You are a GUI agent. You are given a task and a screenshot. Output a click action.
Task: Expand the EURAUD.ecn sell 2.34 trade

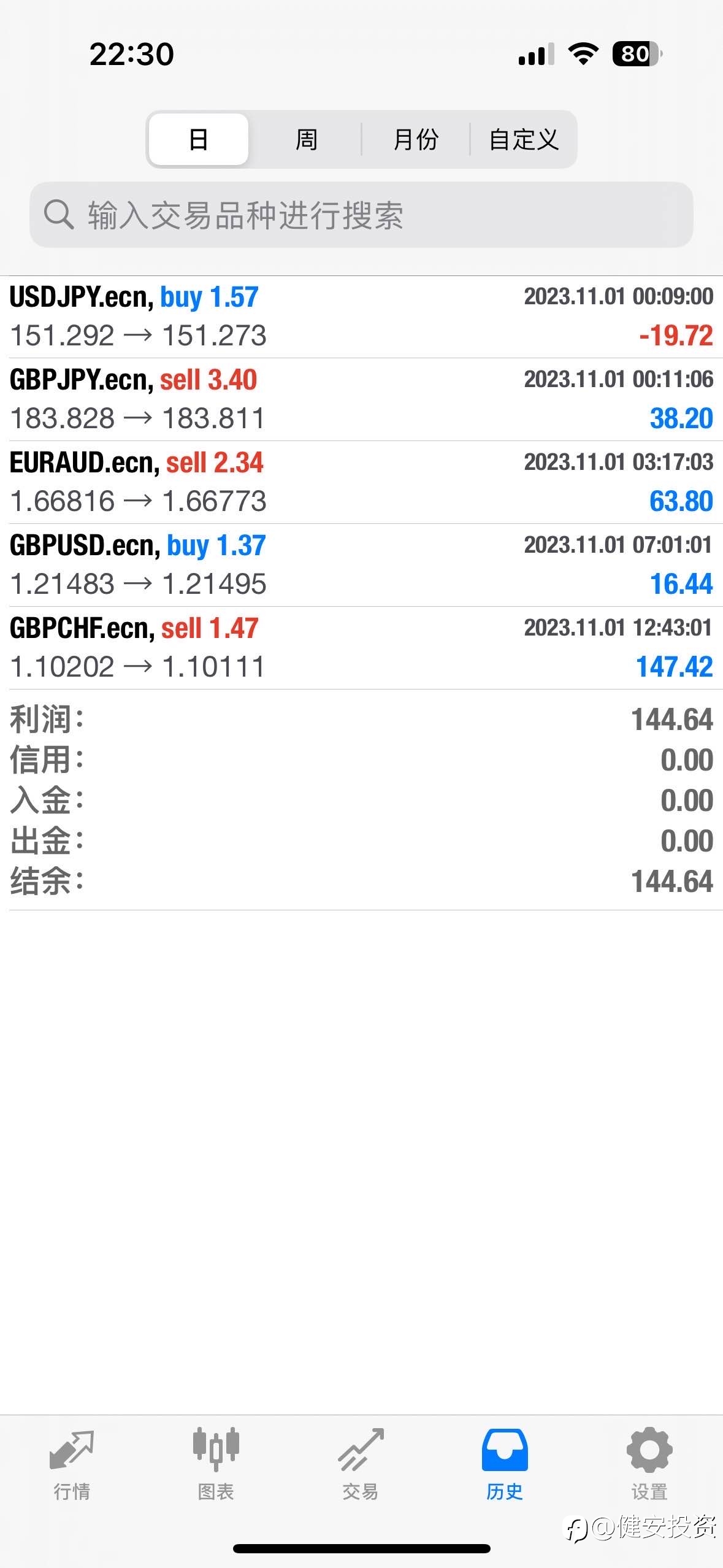click(x=361, y=482)
